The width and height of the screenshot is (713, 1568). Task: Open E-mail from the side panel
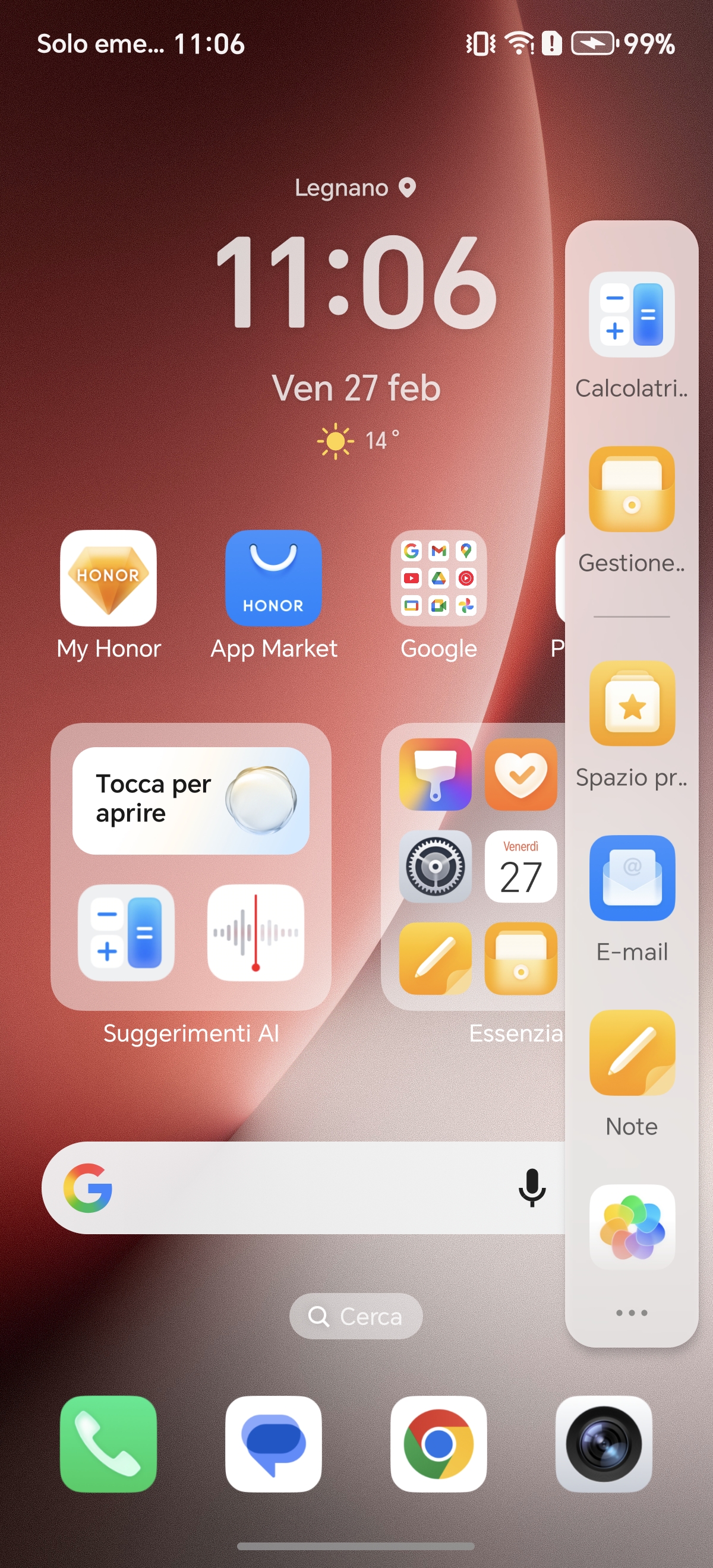632,878
